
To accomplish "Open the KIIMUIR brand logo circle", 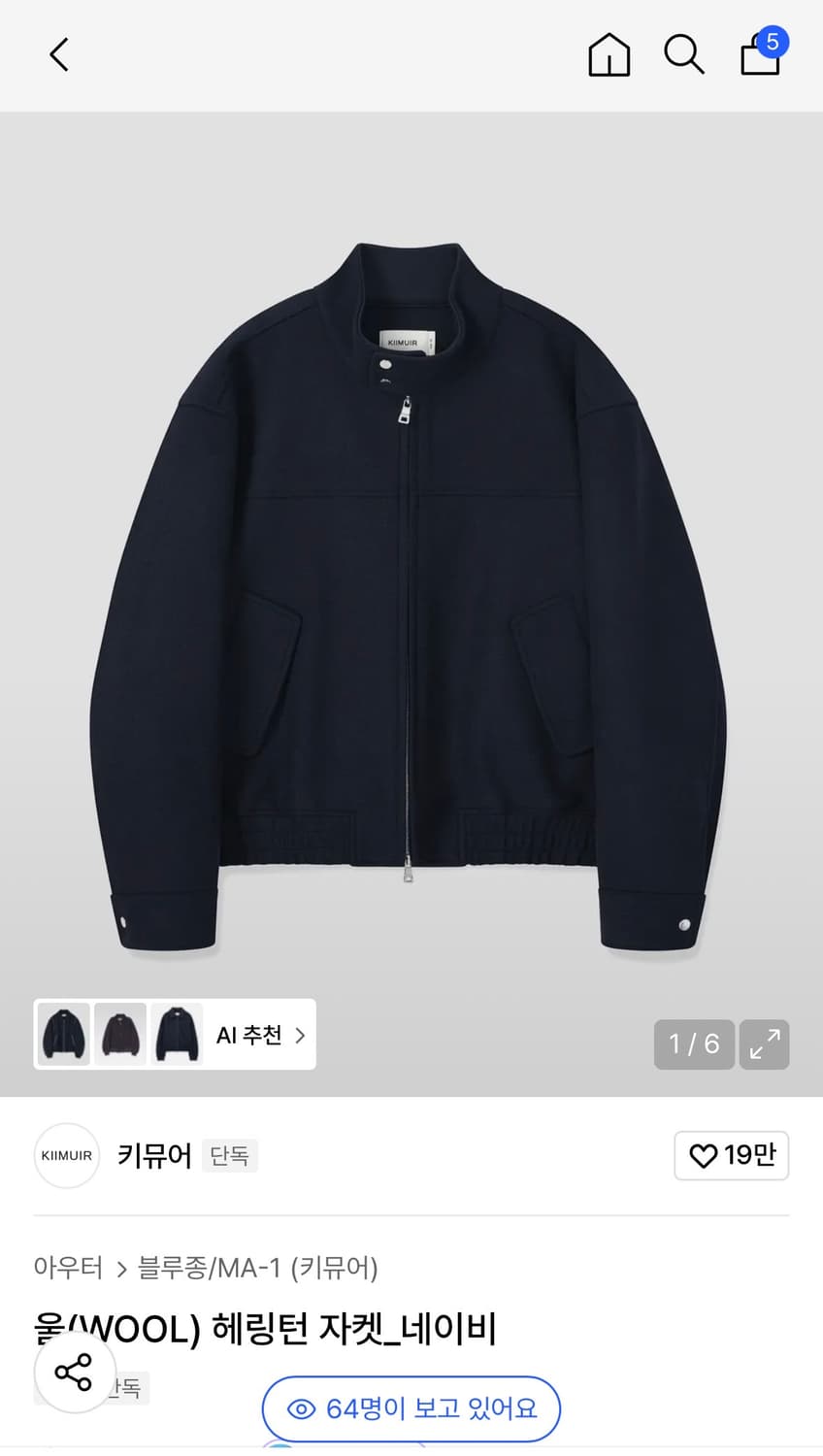I will [66, 1156].
